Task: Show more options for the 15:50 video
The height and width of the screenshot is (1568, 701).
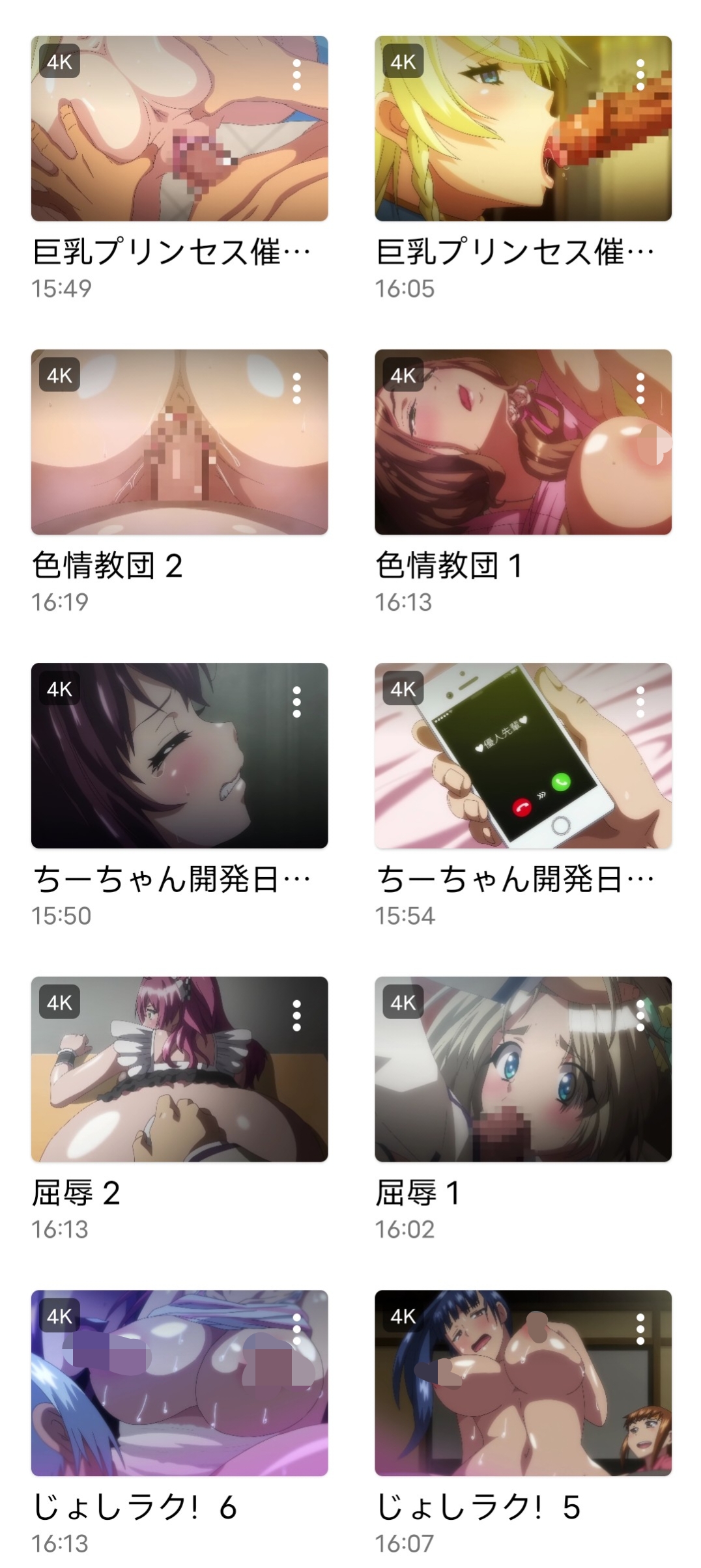Action: [297, 702]
